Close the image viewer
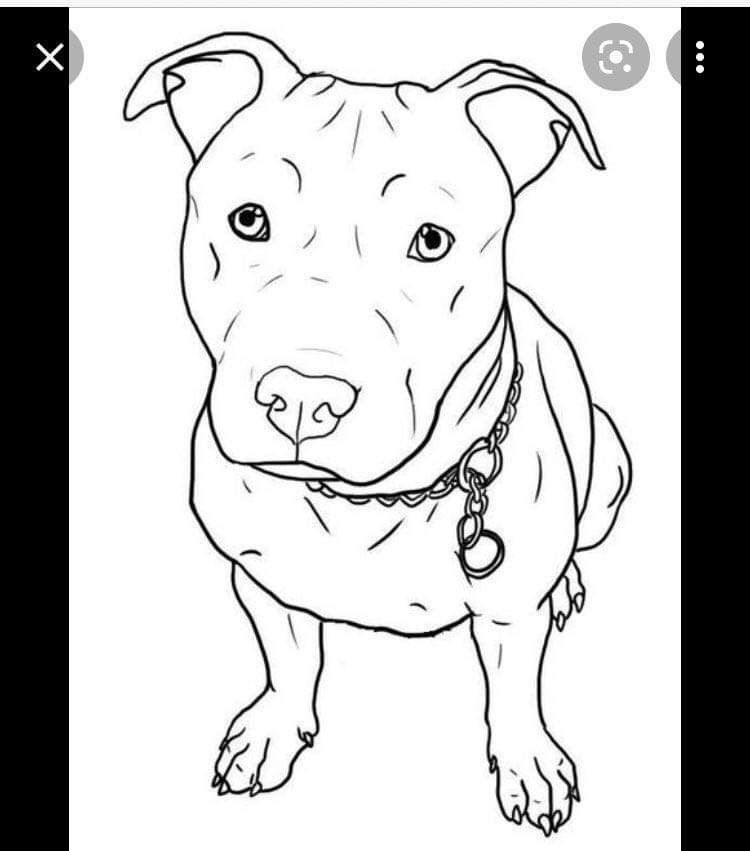750x851 pixels. click(x=50, y=57)
